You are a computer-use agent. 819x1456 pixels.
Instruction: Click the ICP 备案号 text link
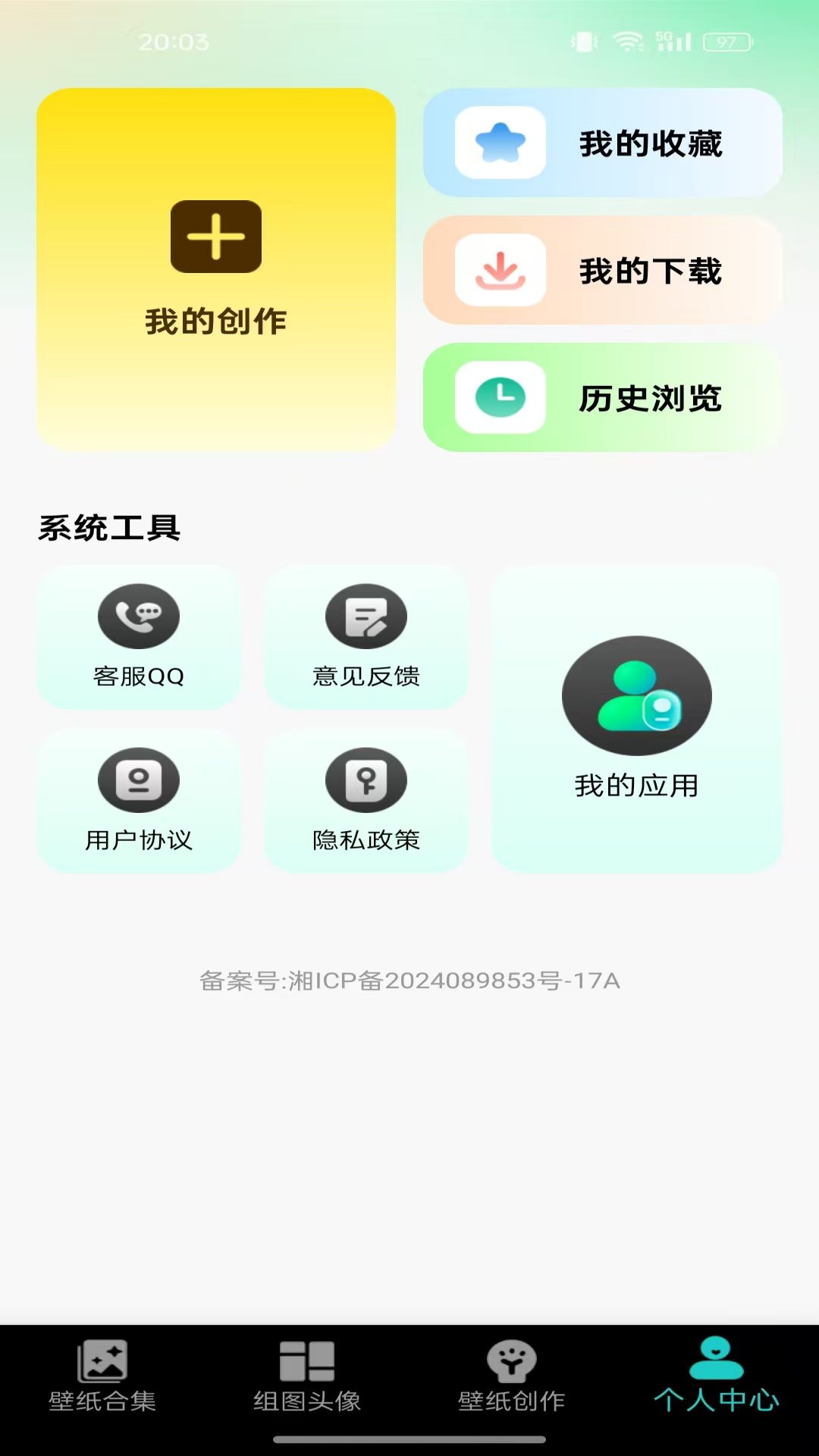(409, 980)
